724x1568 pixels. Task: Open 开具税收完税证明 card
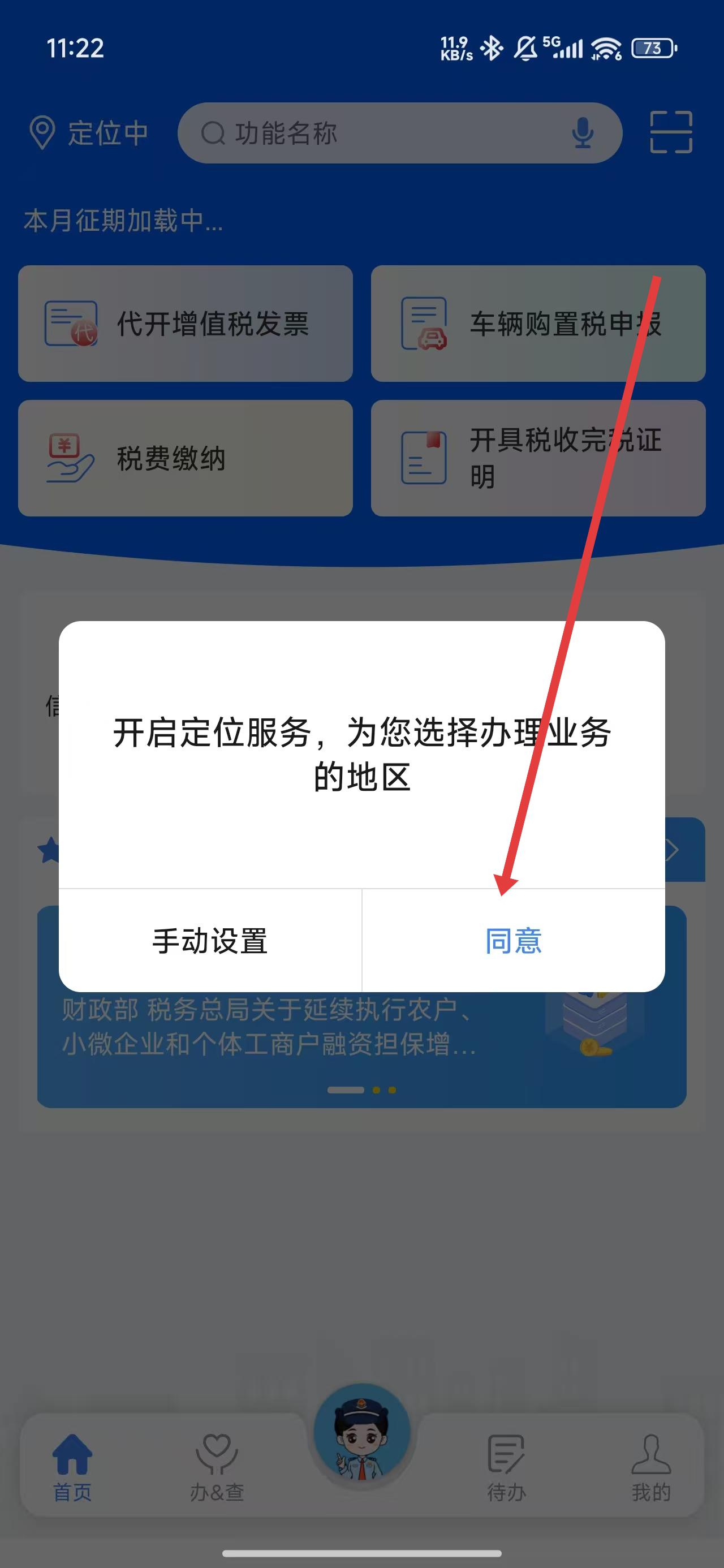pyautogui.click(x=538, y=458)
